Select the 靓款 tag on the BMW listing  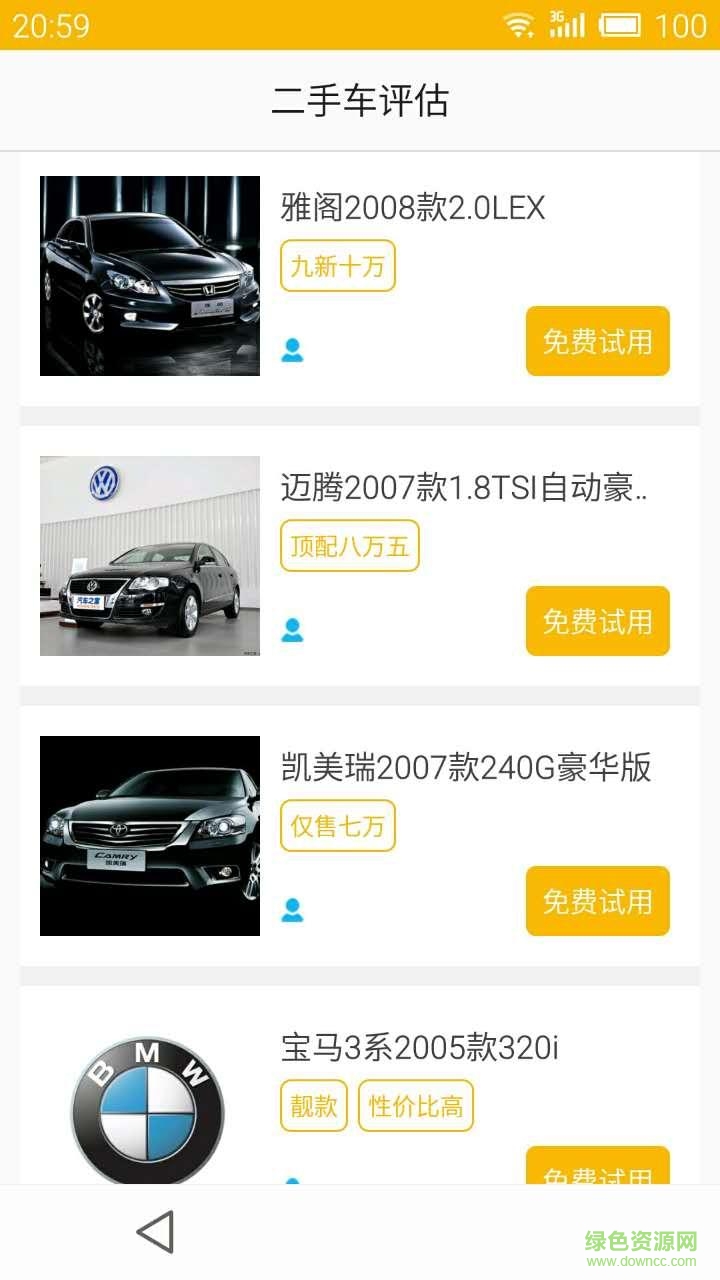click(313, 1106)
